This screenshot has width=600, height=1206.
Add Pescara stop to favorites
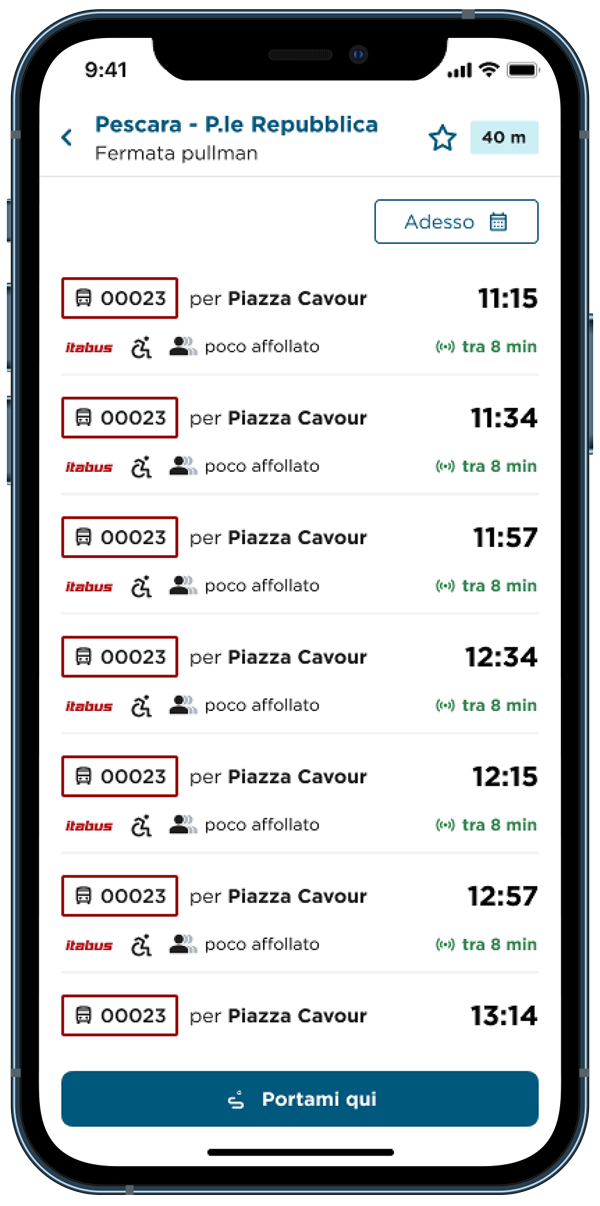coord(442,138)
